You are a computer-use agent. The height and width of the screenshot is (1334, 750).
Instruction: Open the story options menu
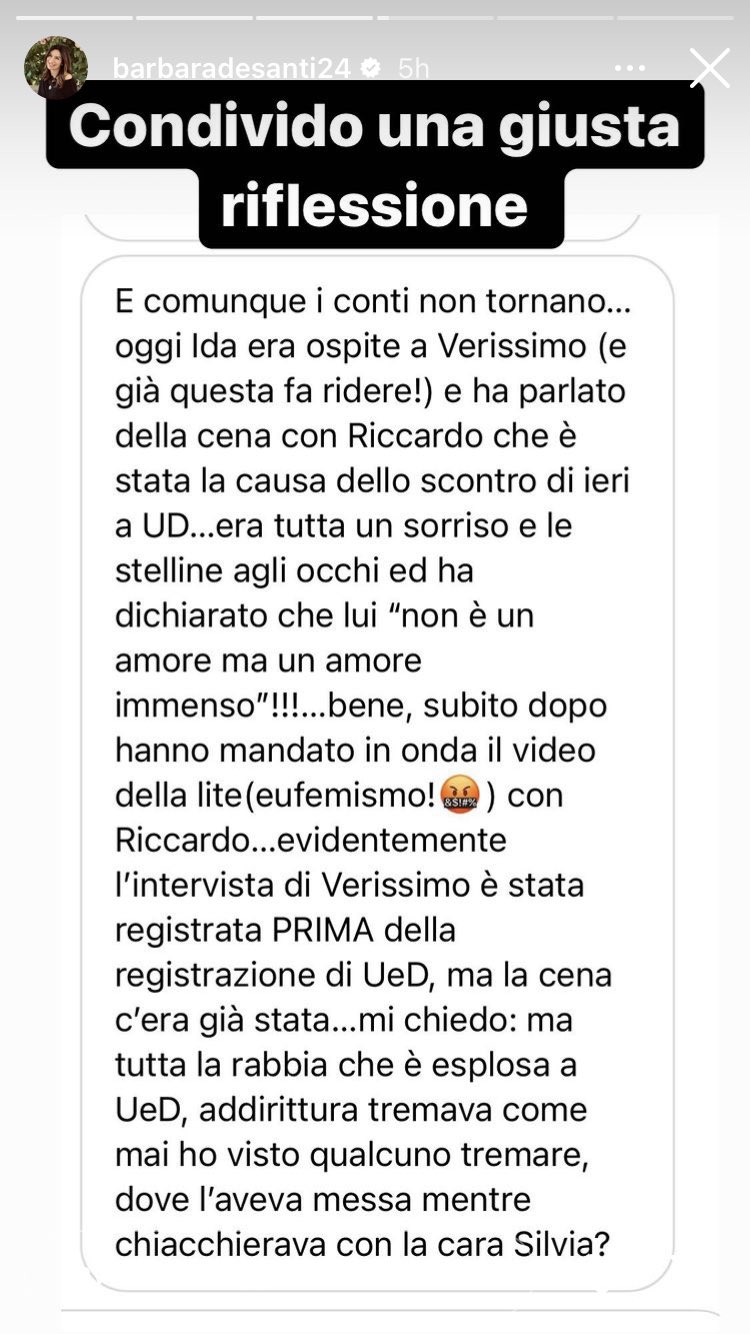click(x=630, y=68)
